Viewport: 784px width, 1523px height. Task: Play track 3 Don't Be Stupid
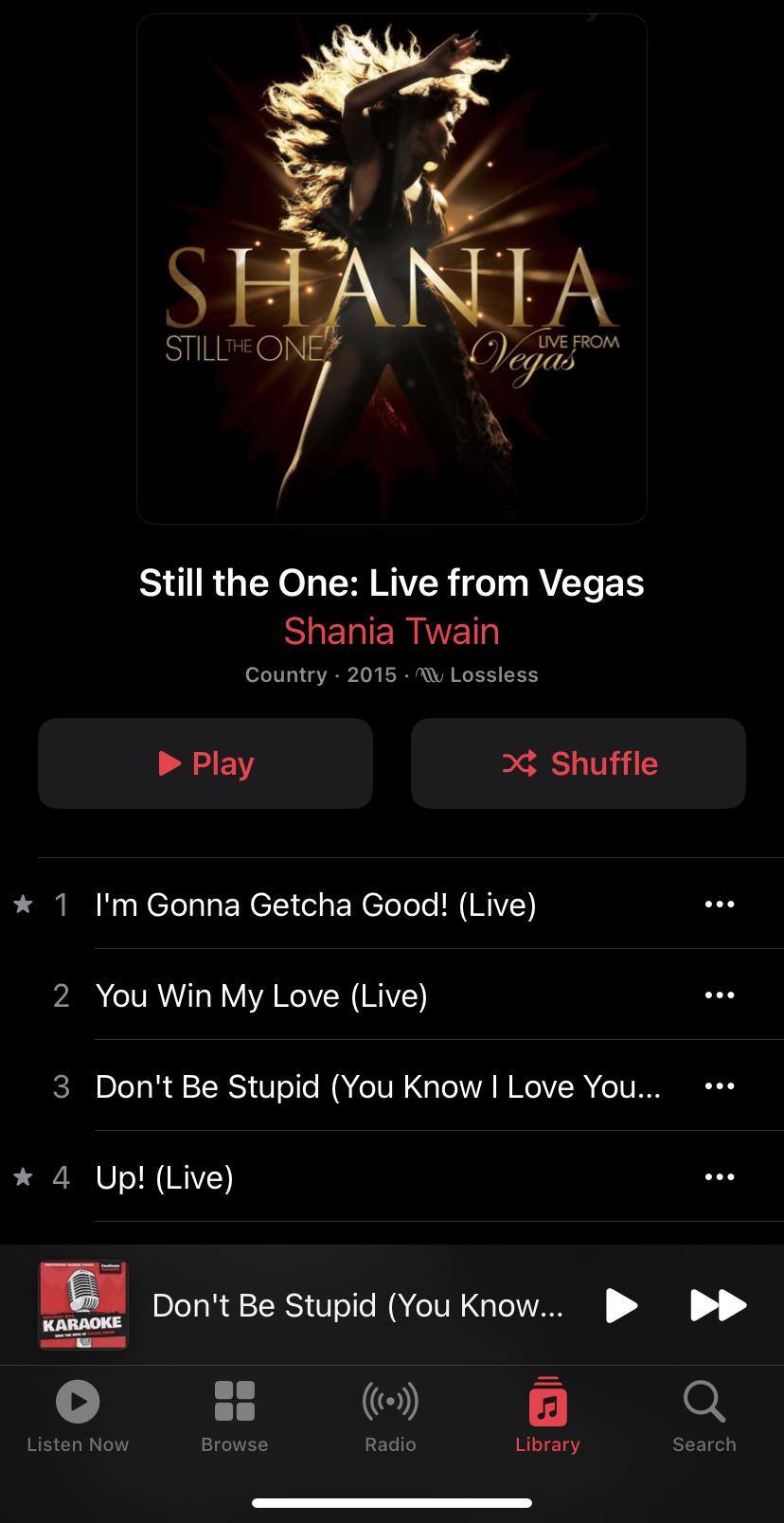pos(377,1086)
